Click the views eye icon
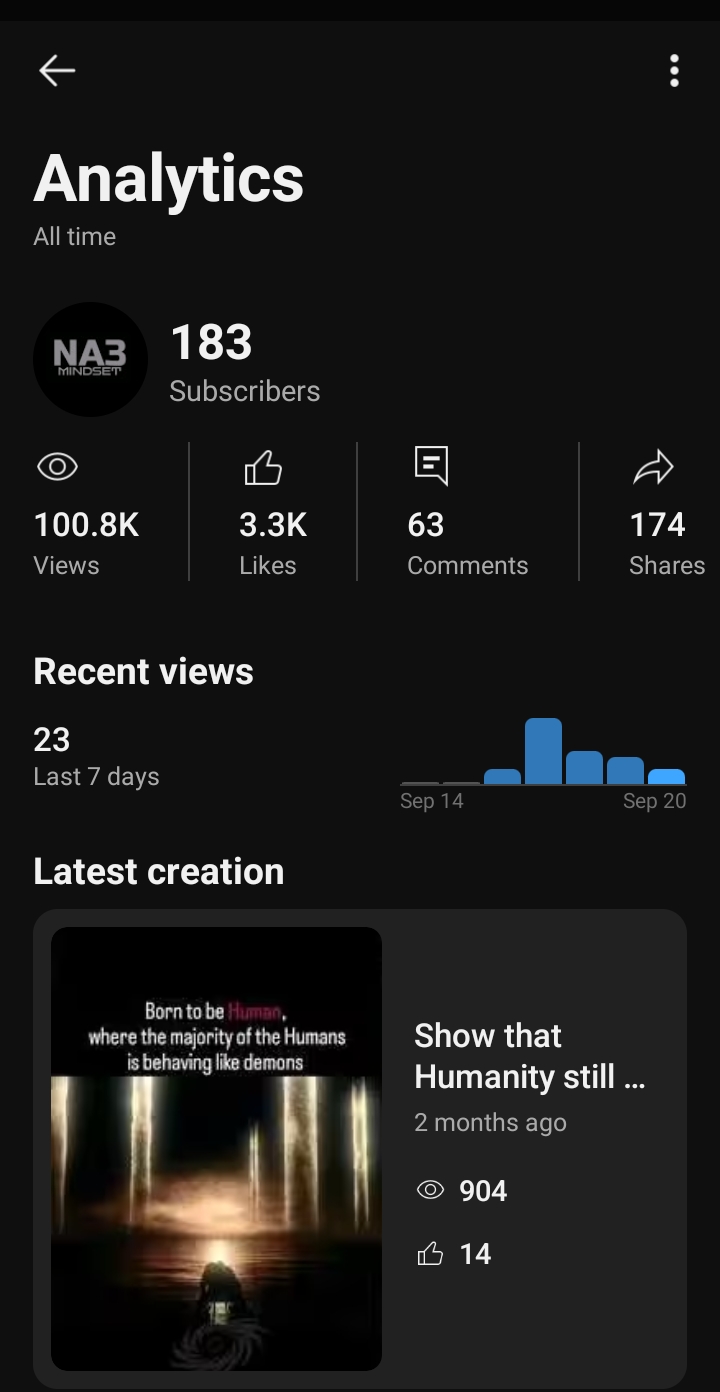The width and height of the screenshot is (720, 1392). [57, 466]
